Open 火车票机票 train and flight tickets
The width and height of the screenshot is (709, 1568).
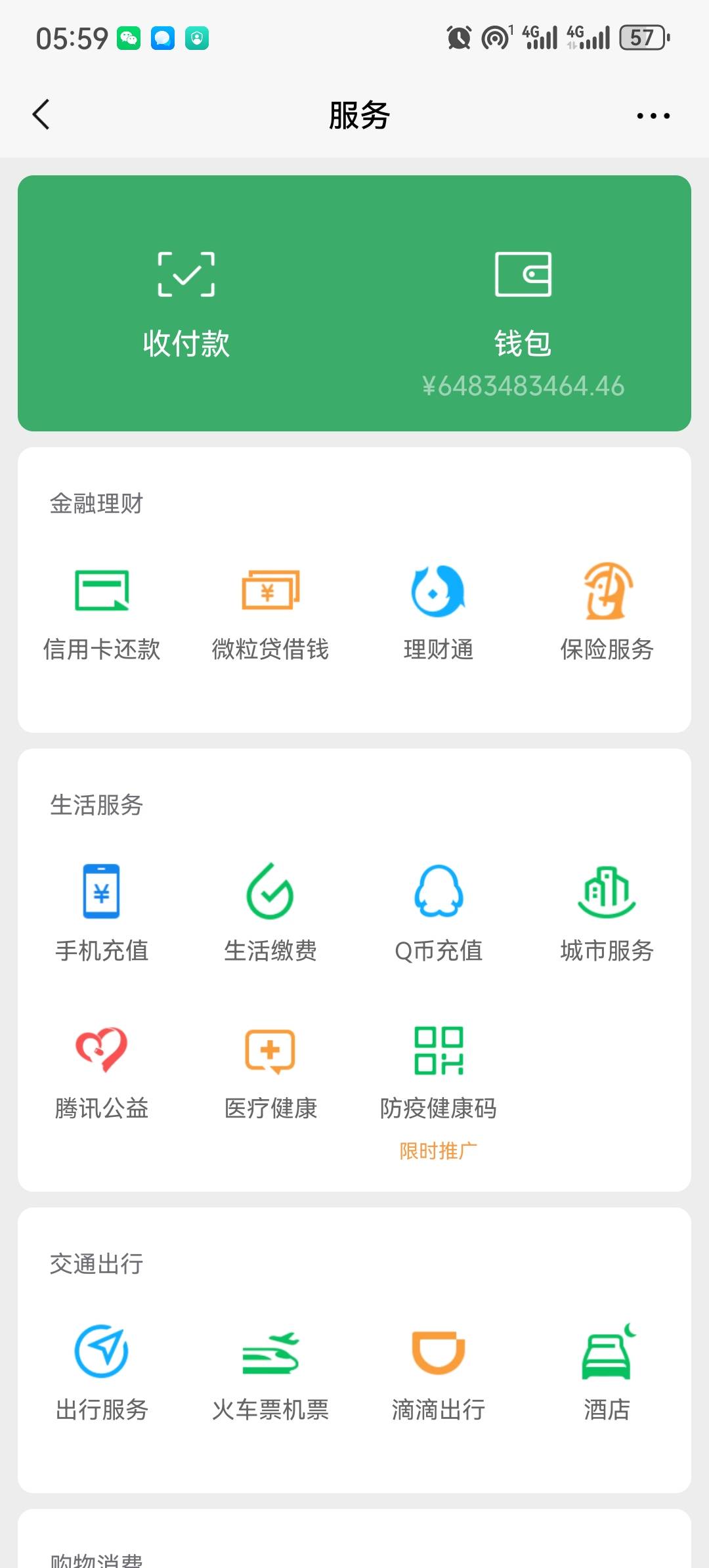270,1372
